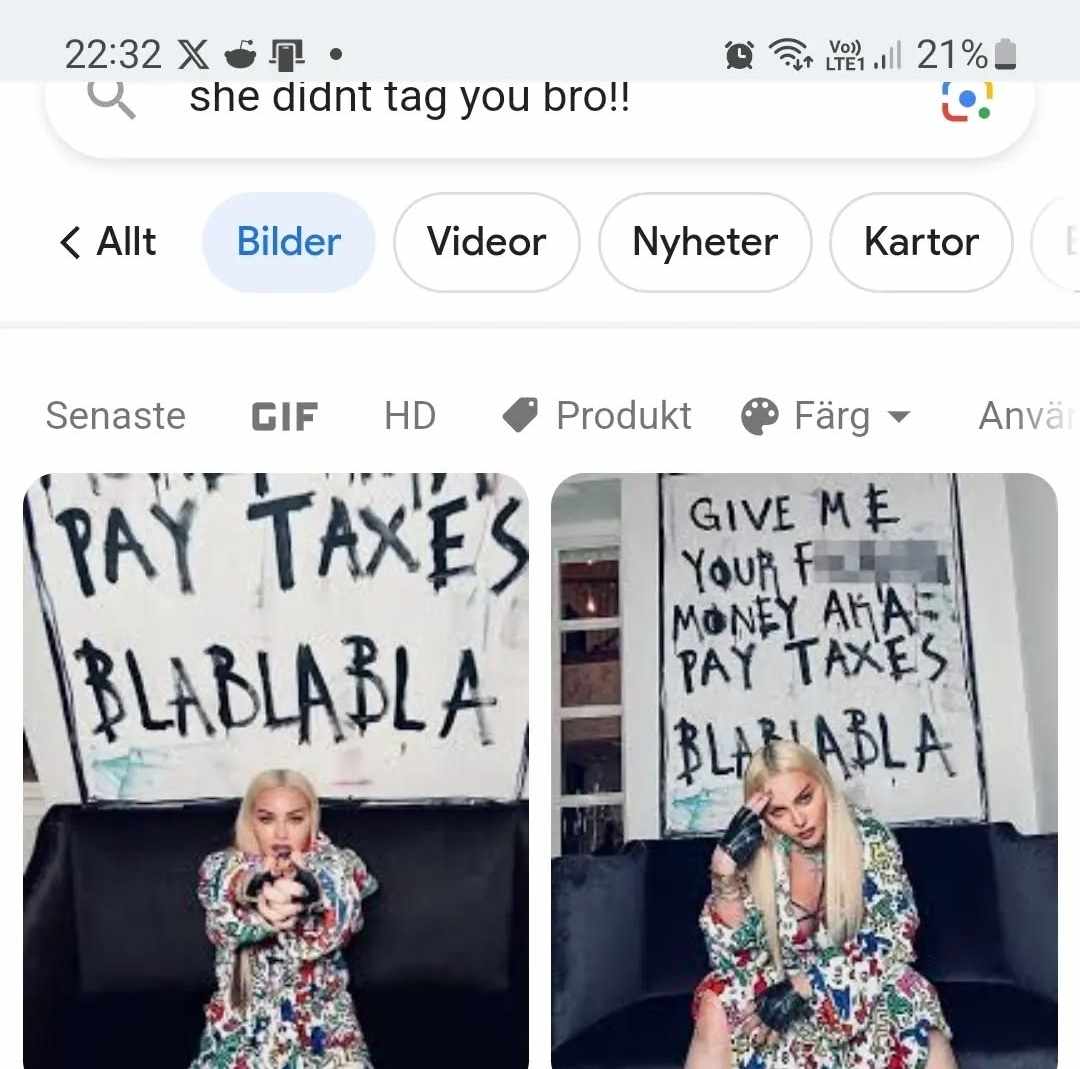Filter results by Produkt
Screen dimensions: 1080x1069
(598, 416)
